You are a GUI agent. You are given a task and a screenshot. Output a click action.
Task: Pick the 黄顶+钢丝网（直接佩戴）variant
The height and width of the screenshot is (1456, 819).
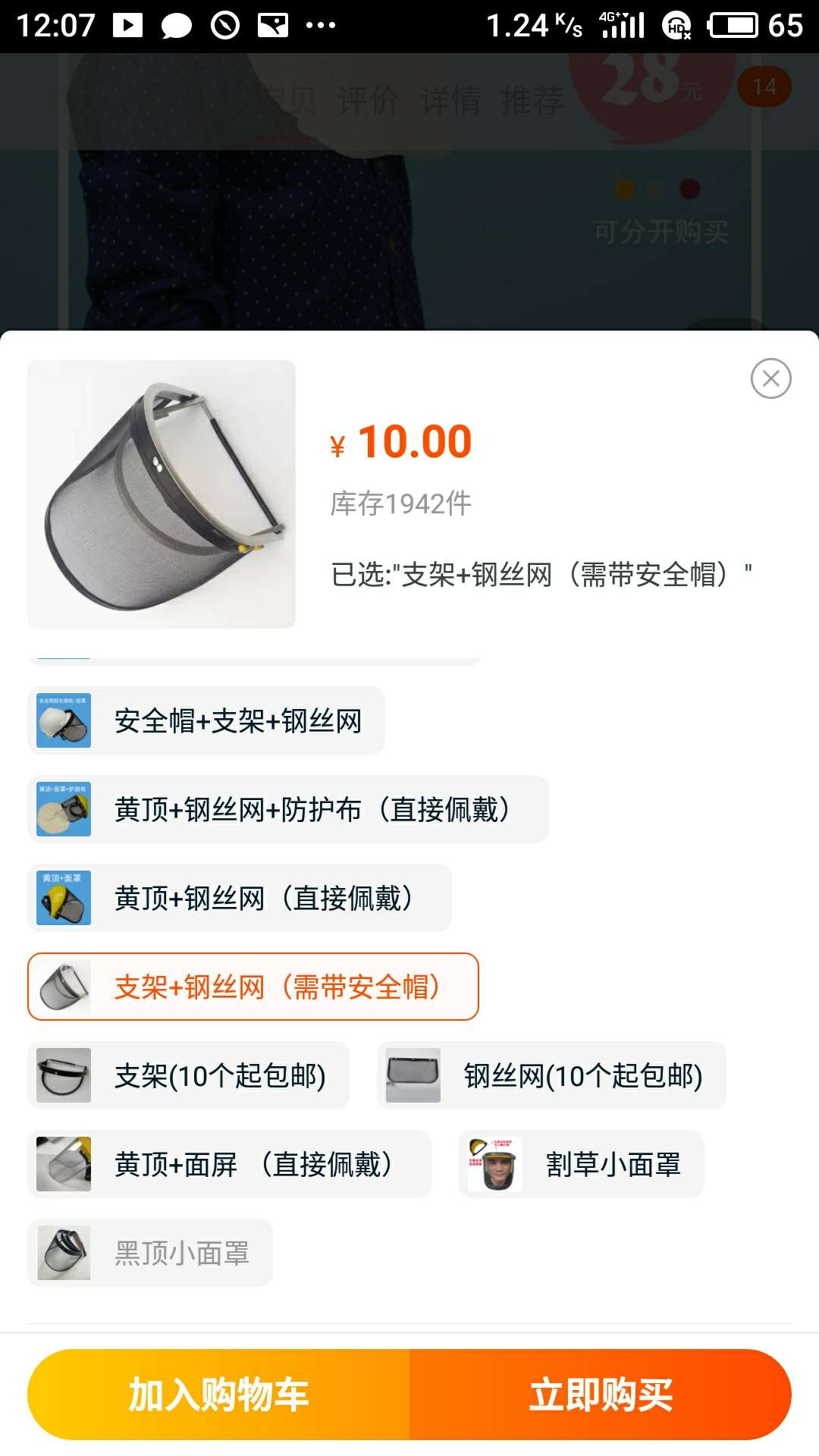coord(240,898)
